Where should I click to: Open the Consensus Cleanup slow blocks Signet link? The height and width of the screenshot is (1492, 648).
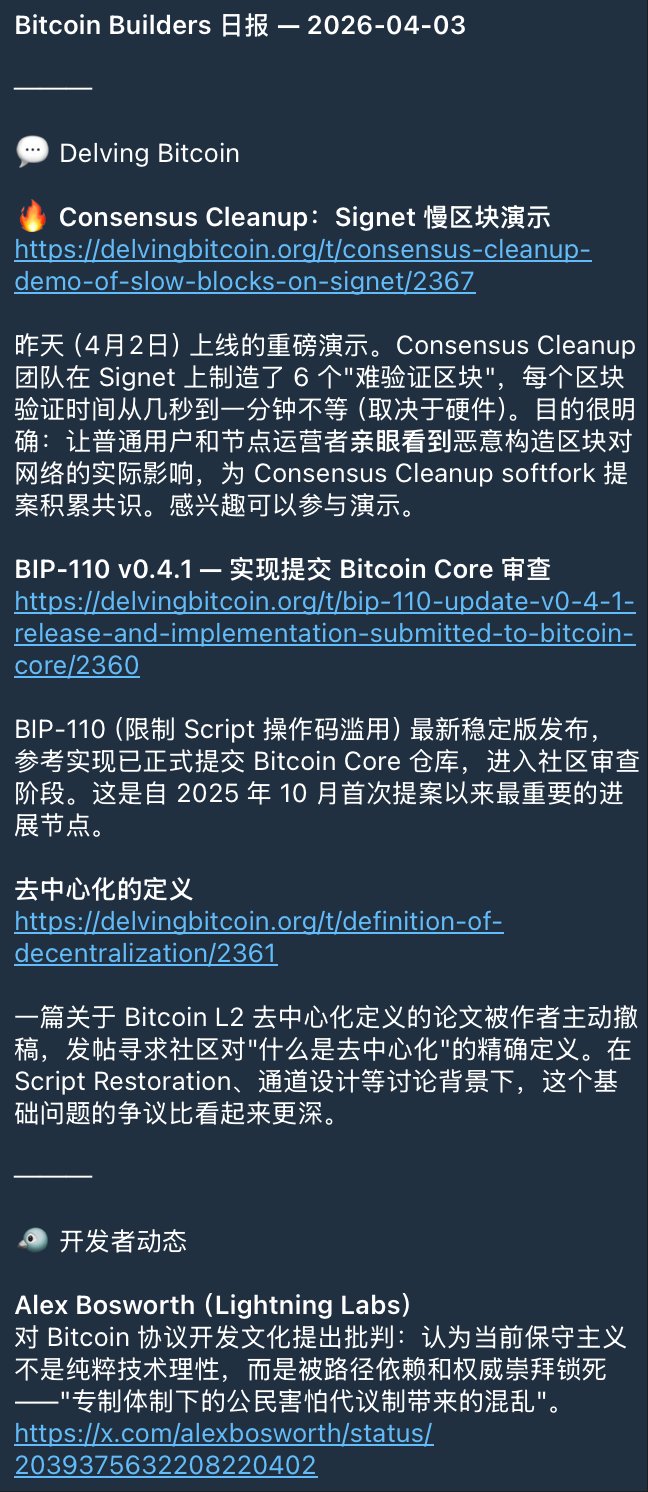[x=302, y=250]
